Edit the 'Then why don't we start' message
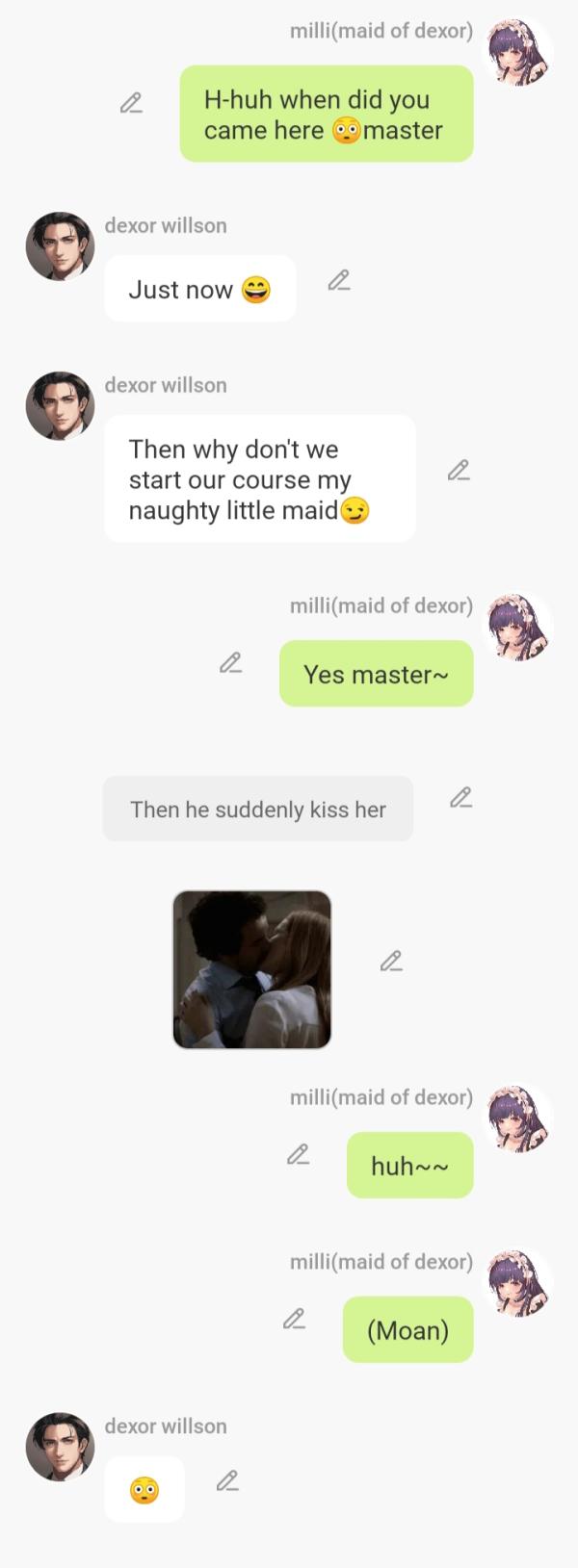 [x=459, y=470]
